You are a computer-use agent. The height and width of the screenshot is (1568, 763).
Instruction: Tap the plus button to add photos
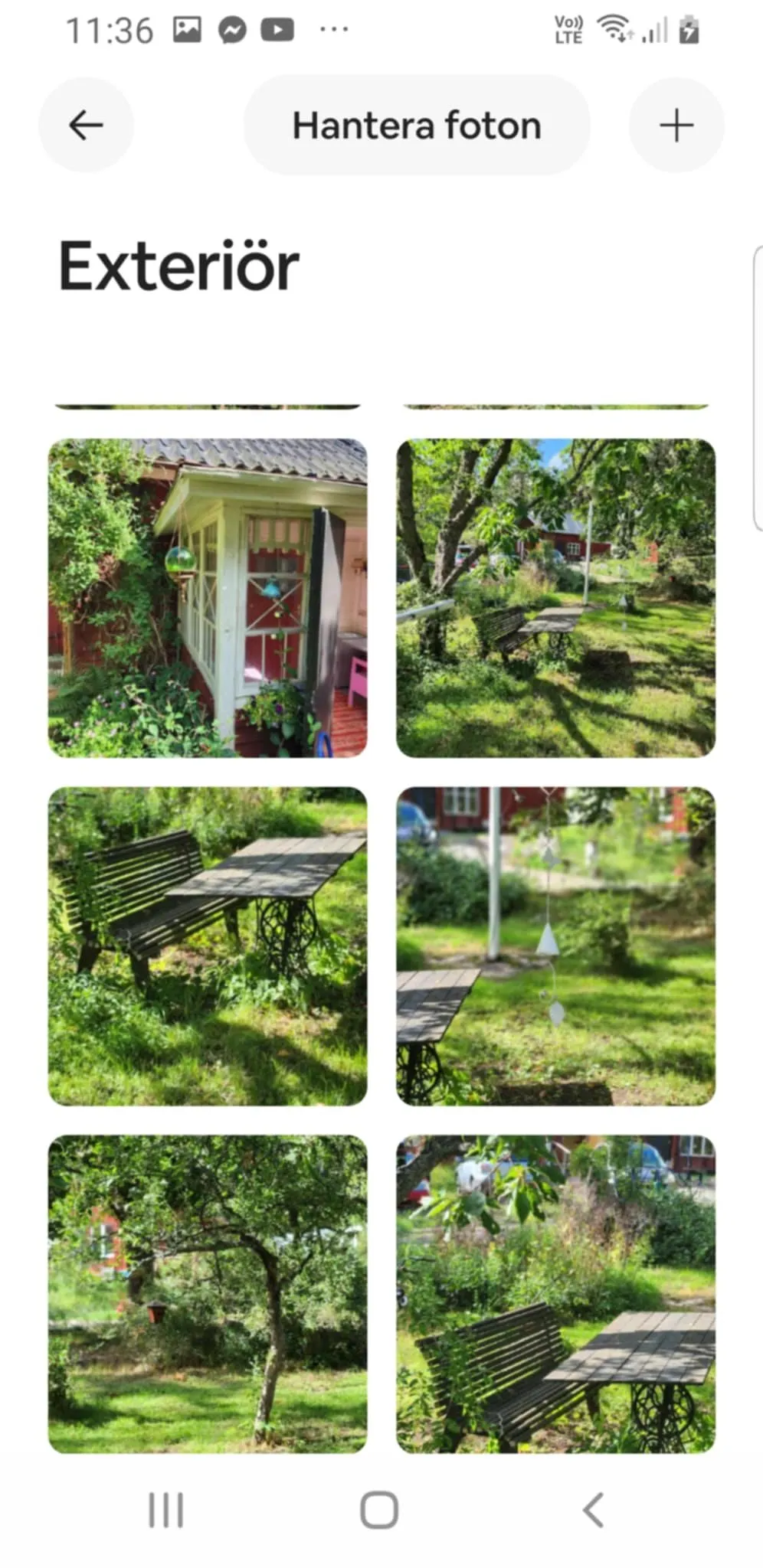676,126
